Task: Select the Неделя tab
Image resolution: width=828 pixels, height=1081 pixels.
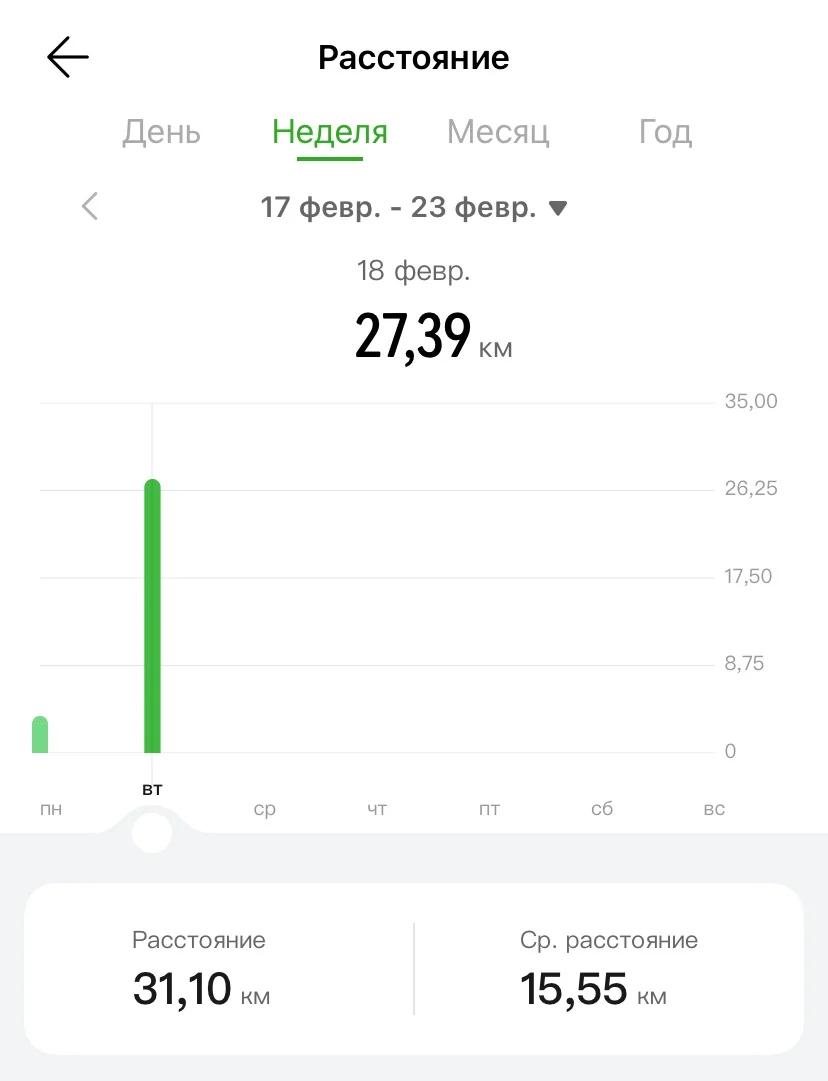Action: [x=330, y=132]
